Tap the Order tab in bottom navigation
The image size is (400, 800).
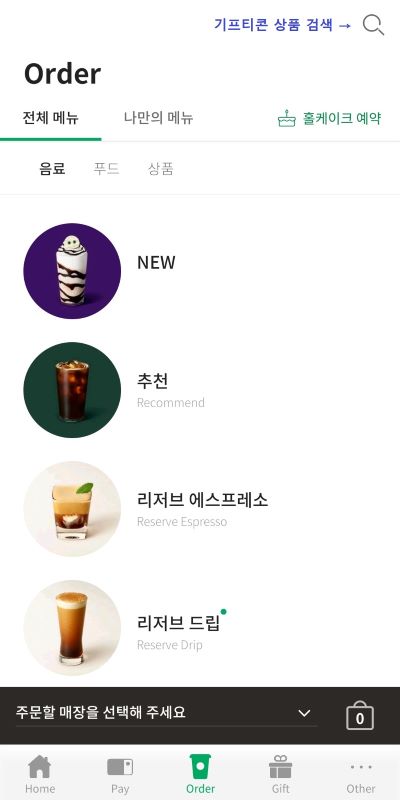[200, 774]
